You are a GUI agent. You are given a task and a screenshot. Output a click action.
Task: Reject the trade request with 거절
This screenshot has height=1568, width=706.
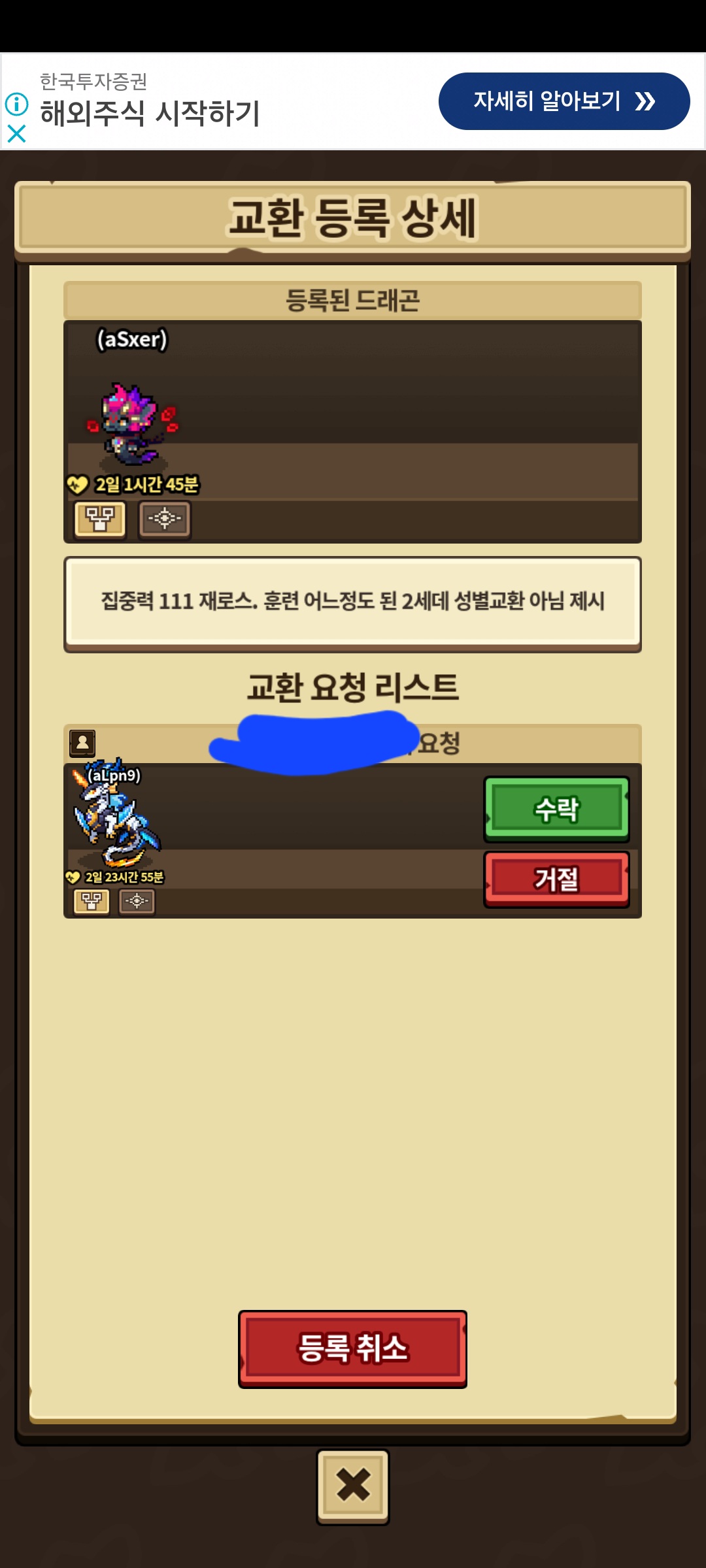tap(556, 879)
